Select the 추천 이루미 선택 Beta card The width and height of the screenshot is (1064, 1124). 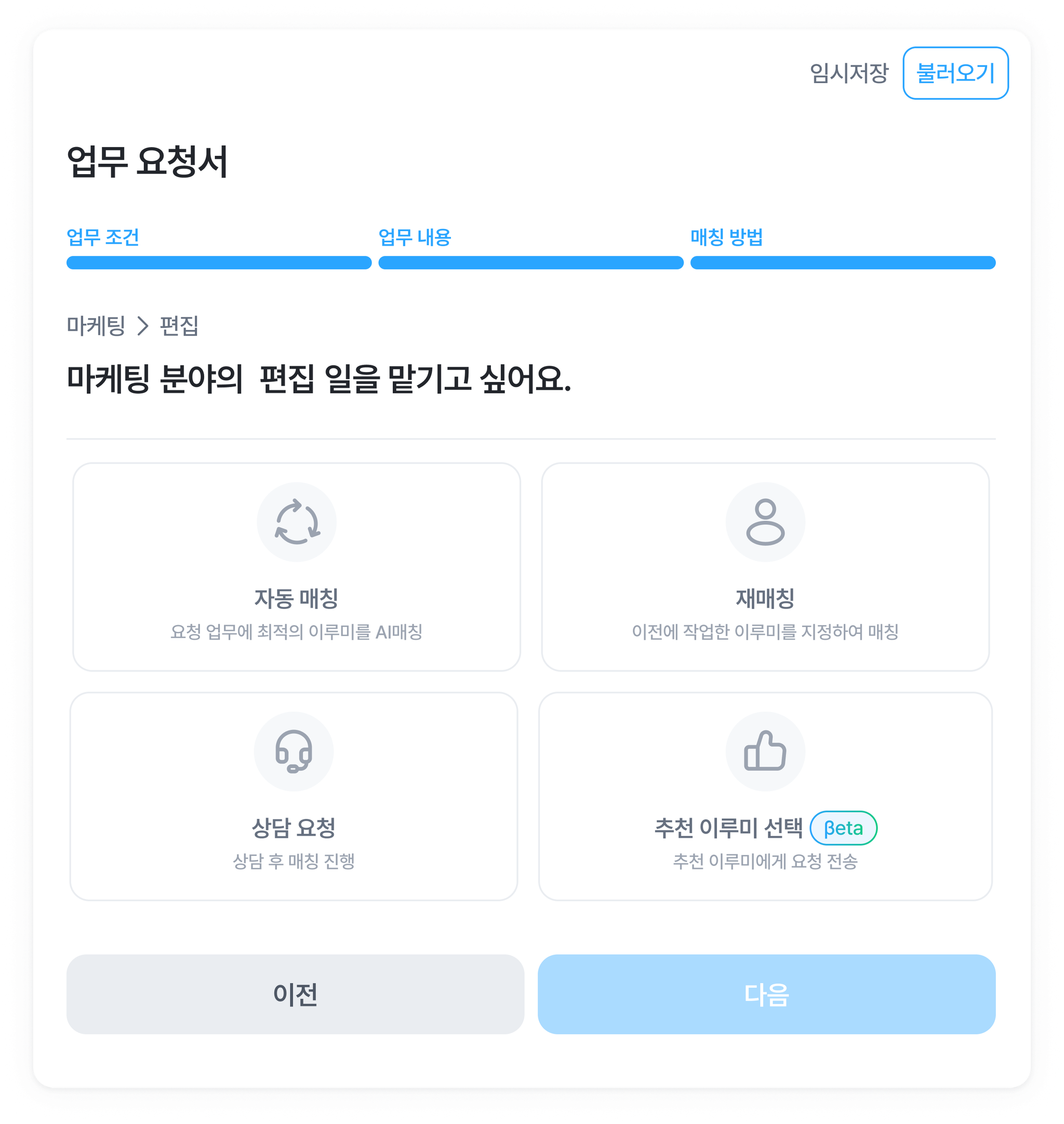[x=765, y=796]
